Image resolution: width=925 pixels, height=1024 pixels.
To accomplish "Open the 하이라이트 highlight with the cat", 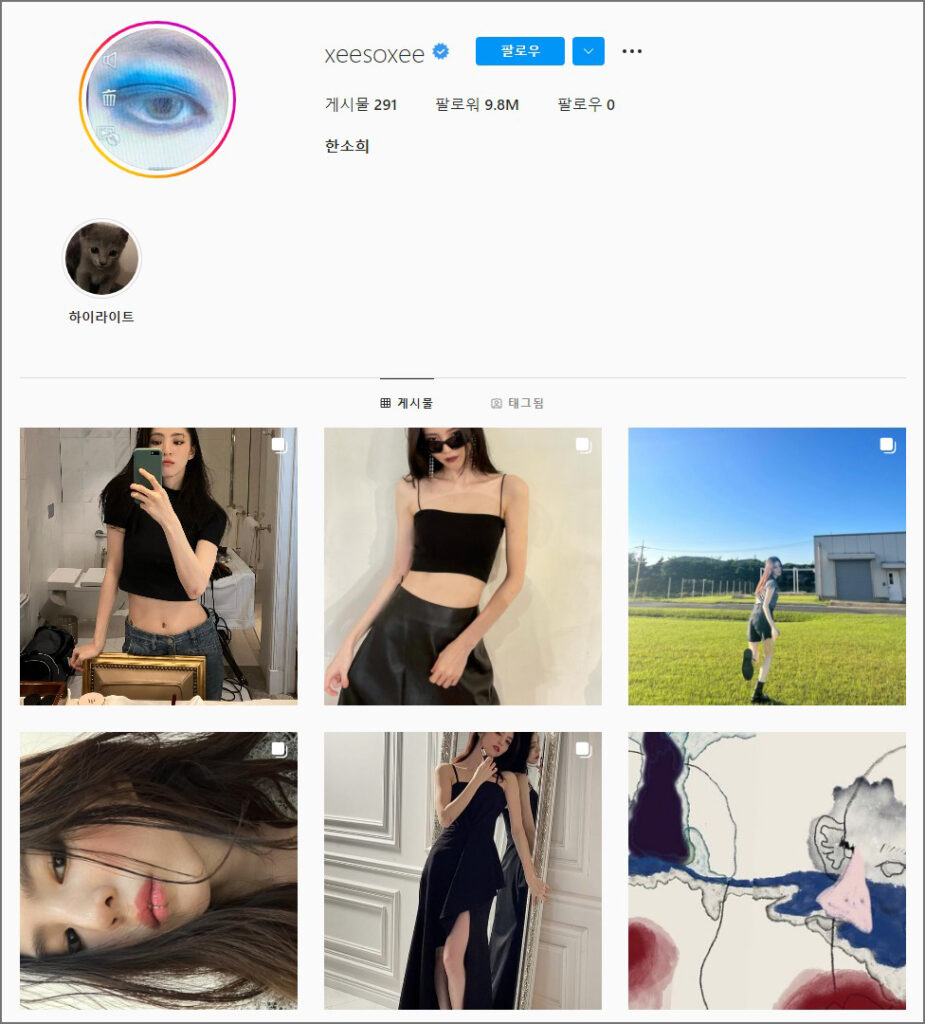I will 102,259.
